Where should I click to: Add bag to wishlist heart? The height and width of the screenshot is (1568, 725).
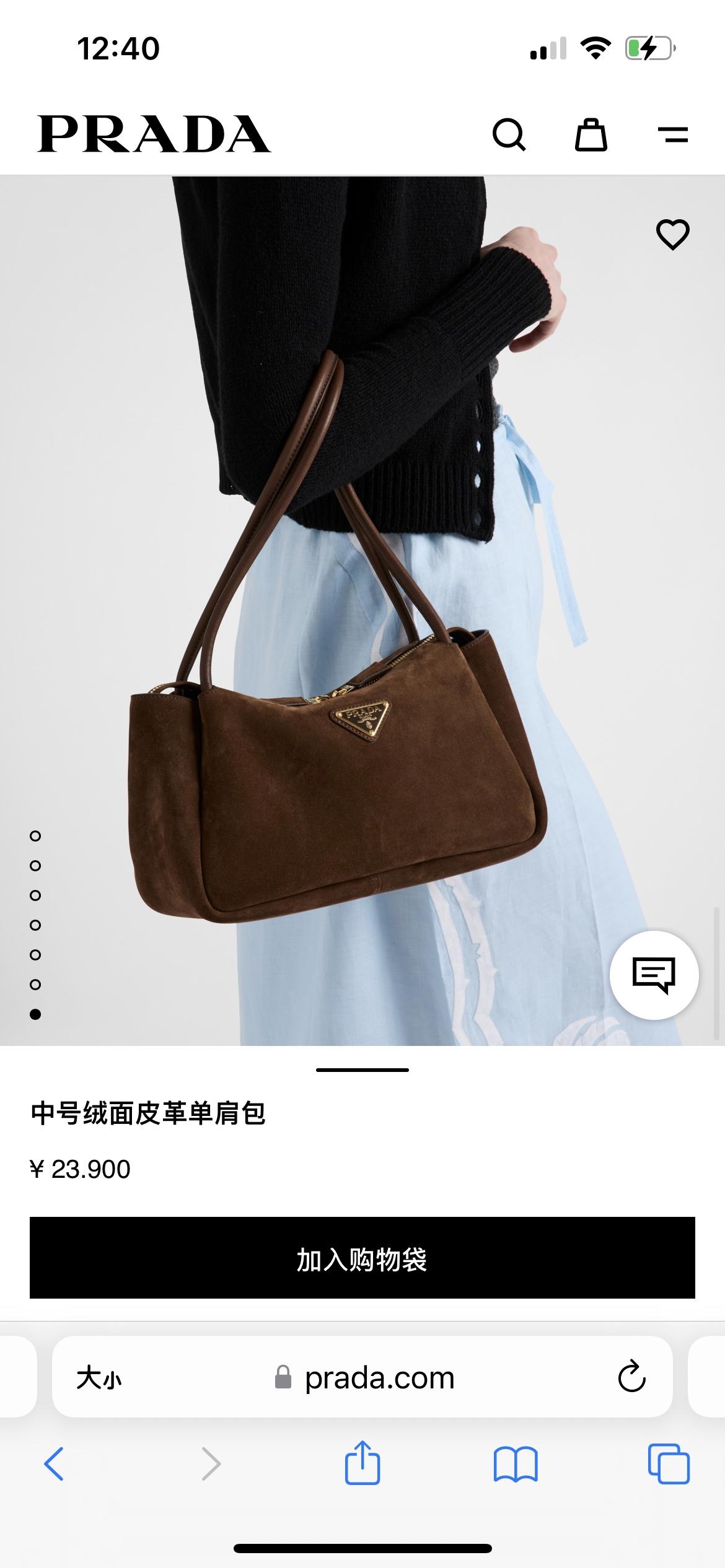click(x=672, y=234)
